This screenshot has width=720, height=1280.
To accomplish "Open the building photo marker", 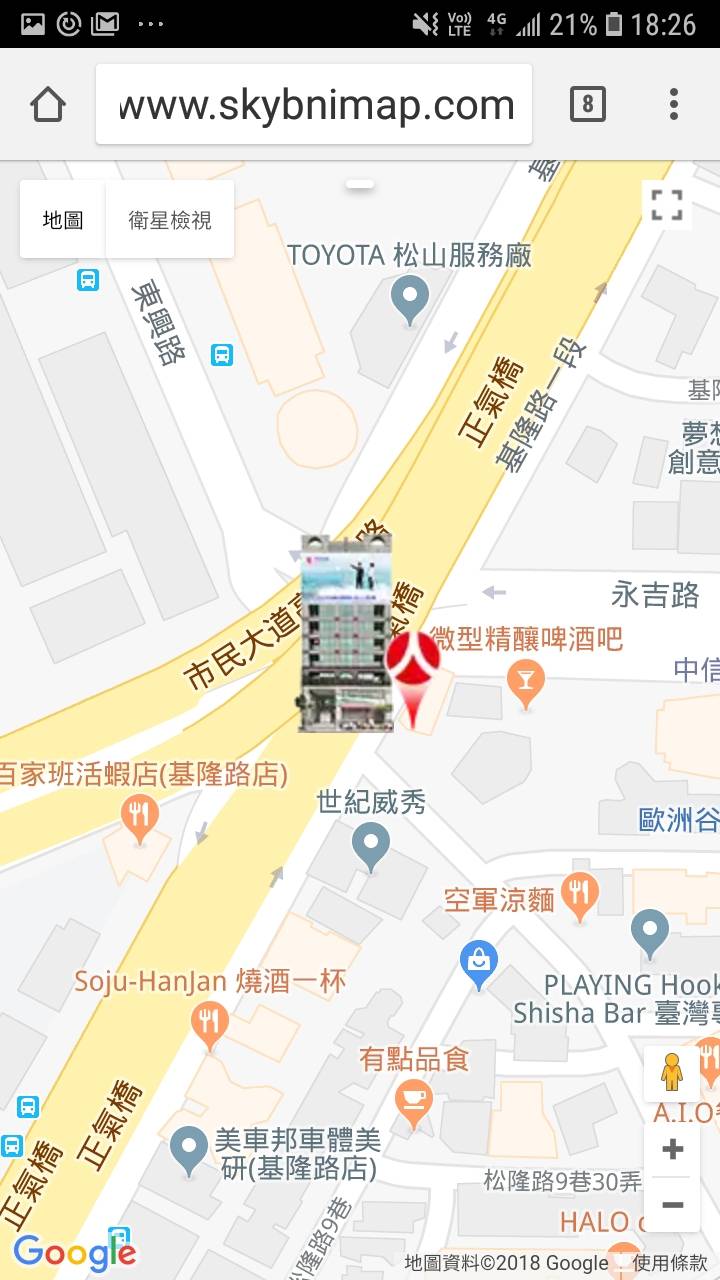I will (346, 633).
